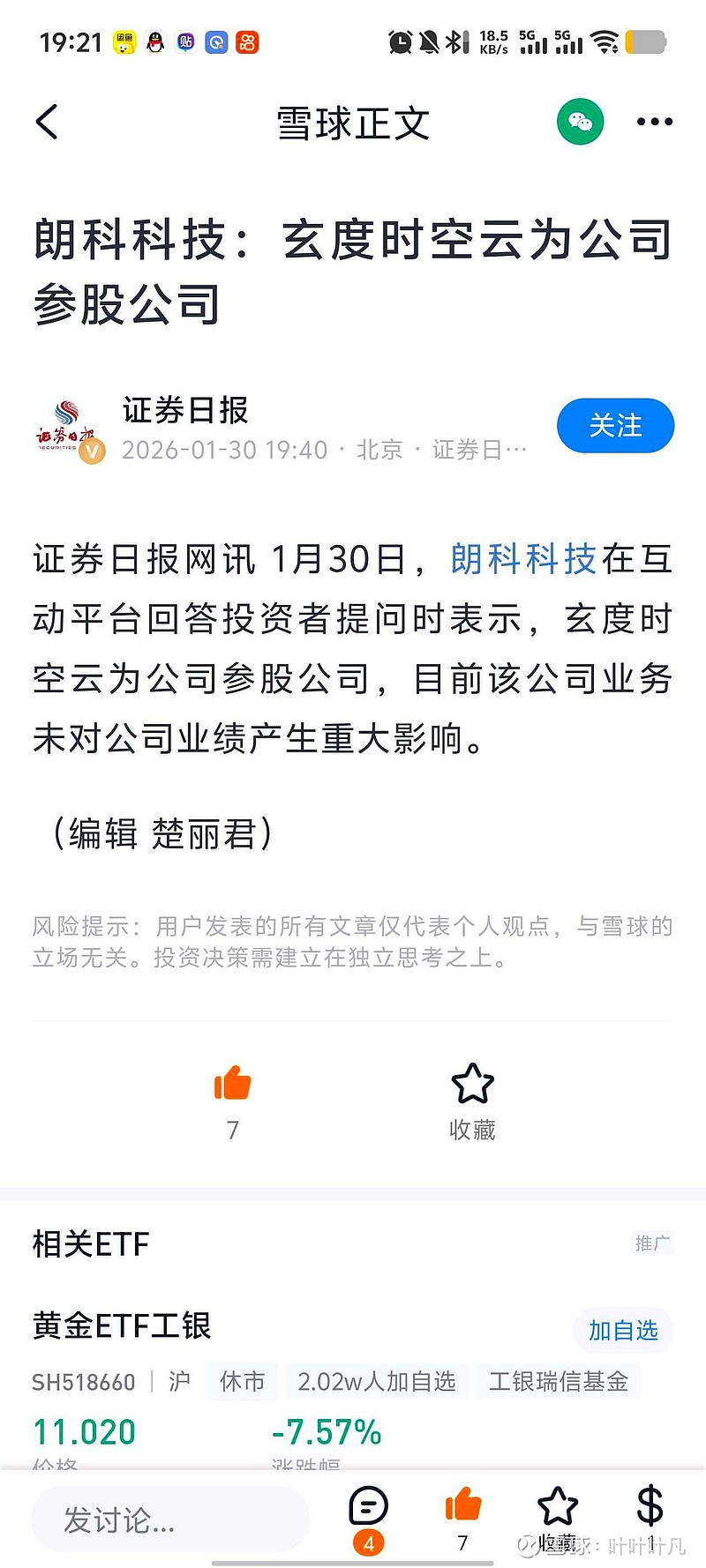
Task: Add 黄金ETF工银 to watchlist via 加自选
Action: [x=623, y=1331]
